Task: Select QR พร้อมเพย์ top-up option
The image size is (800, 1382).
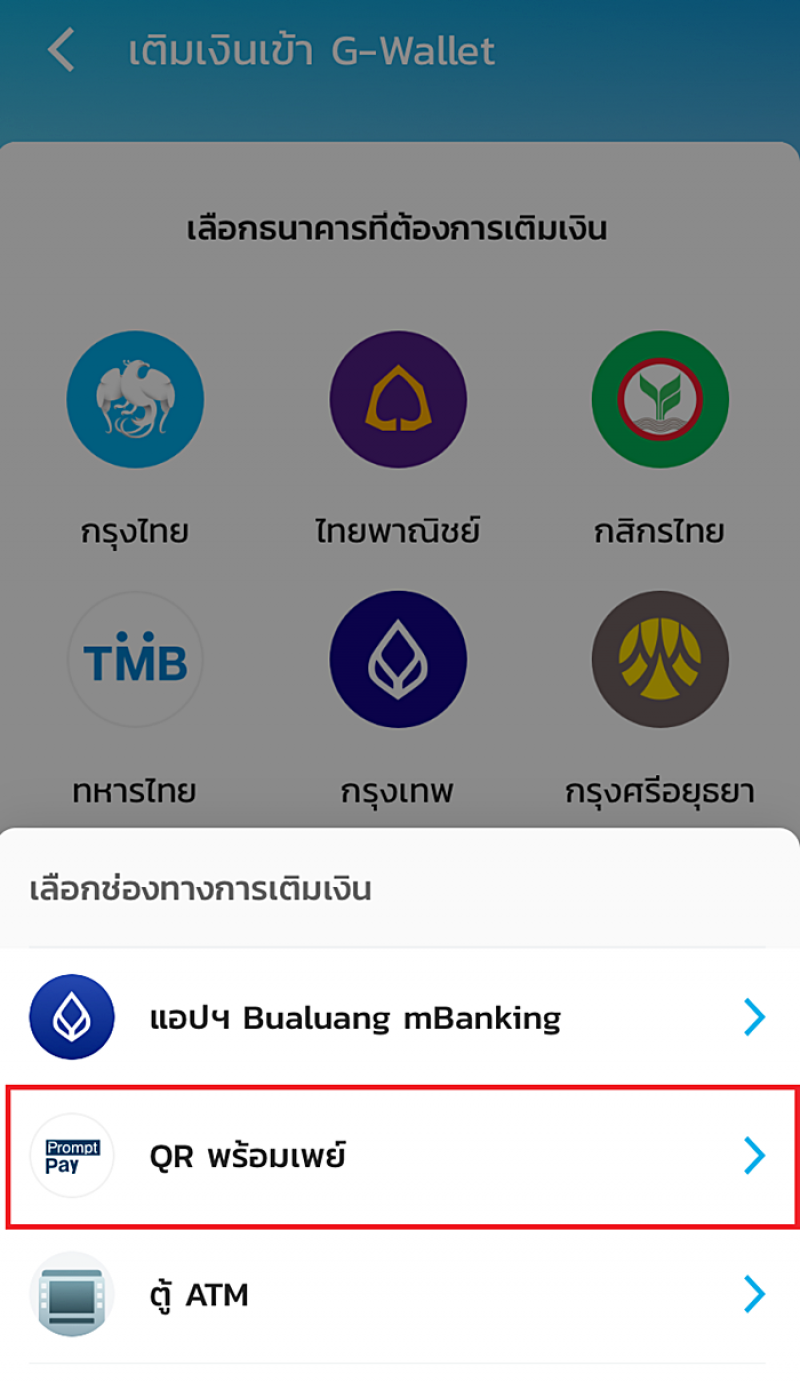Action: click(x=400, y=1156)
